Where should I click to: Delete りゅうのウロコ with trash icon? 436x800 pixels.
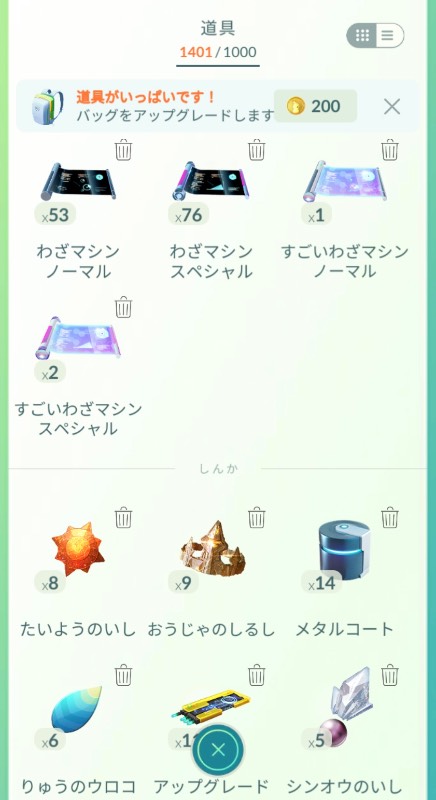[x=123, y=675]
